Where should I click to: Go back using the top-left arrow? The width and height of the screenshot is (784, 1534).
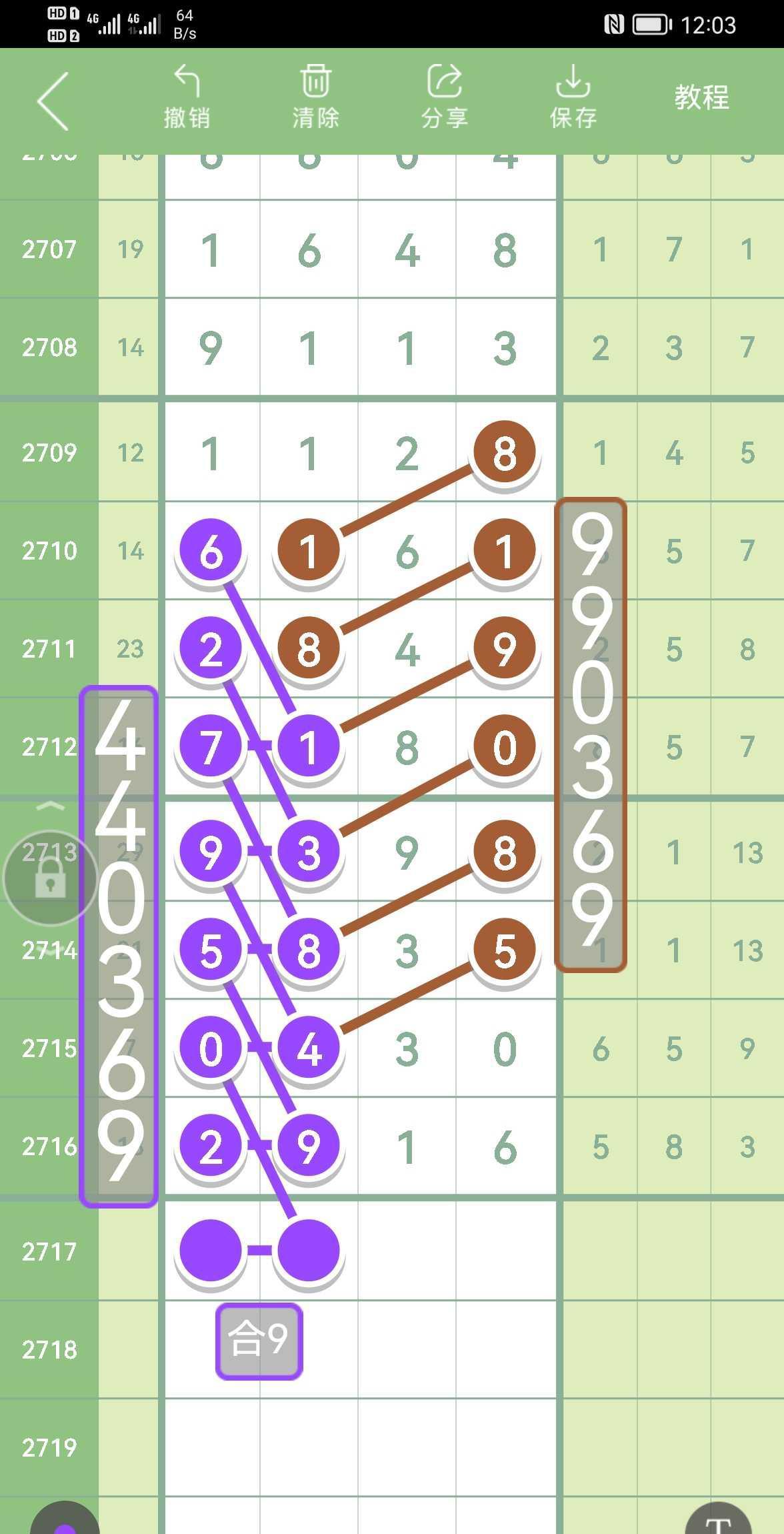tap(53, 101)
